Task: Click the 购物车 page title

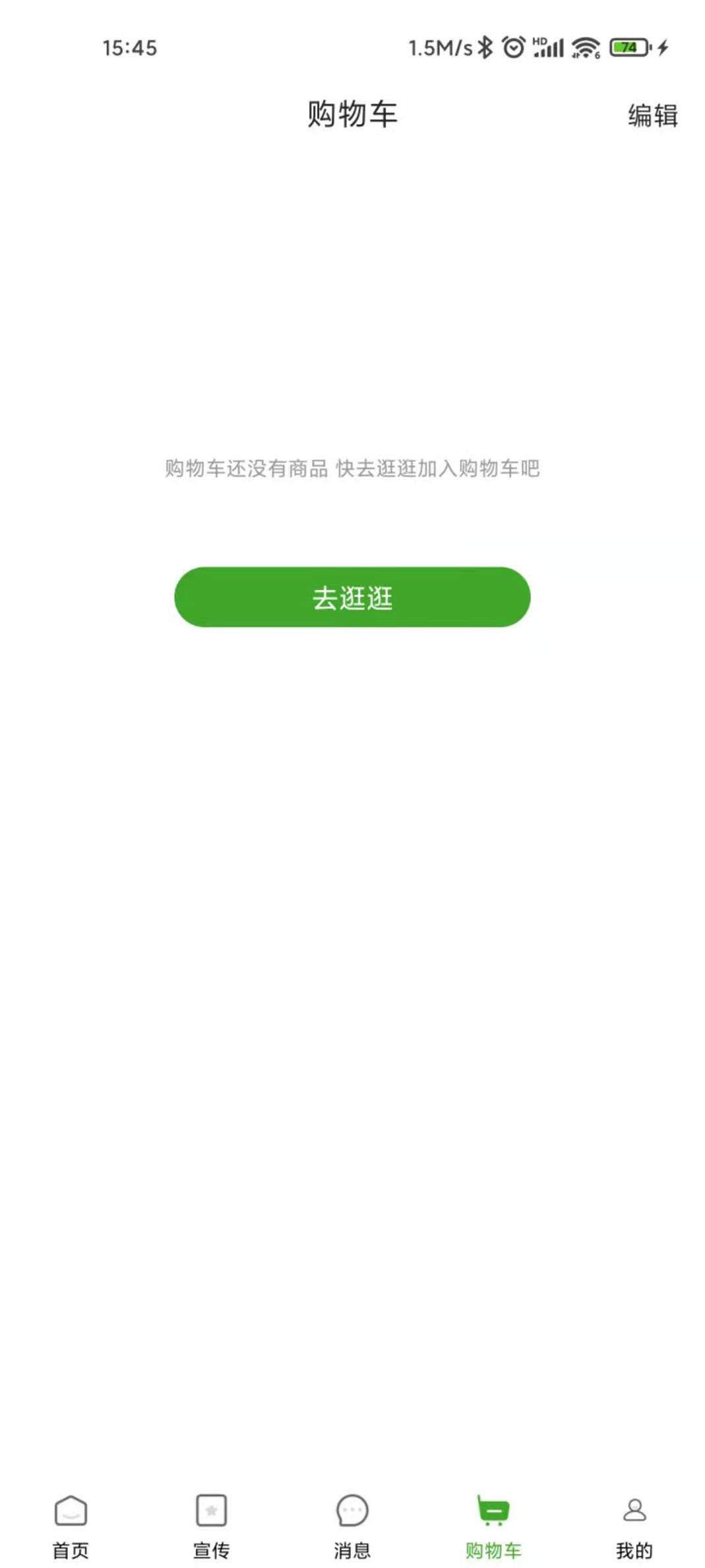Action: point(352,114)
